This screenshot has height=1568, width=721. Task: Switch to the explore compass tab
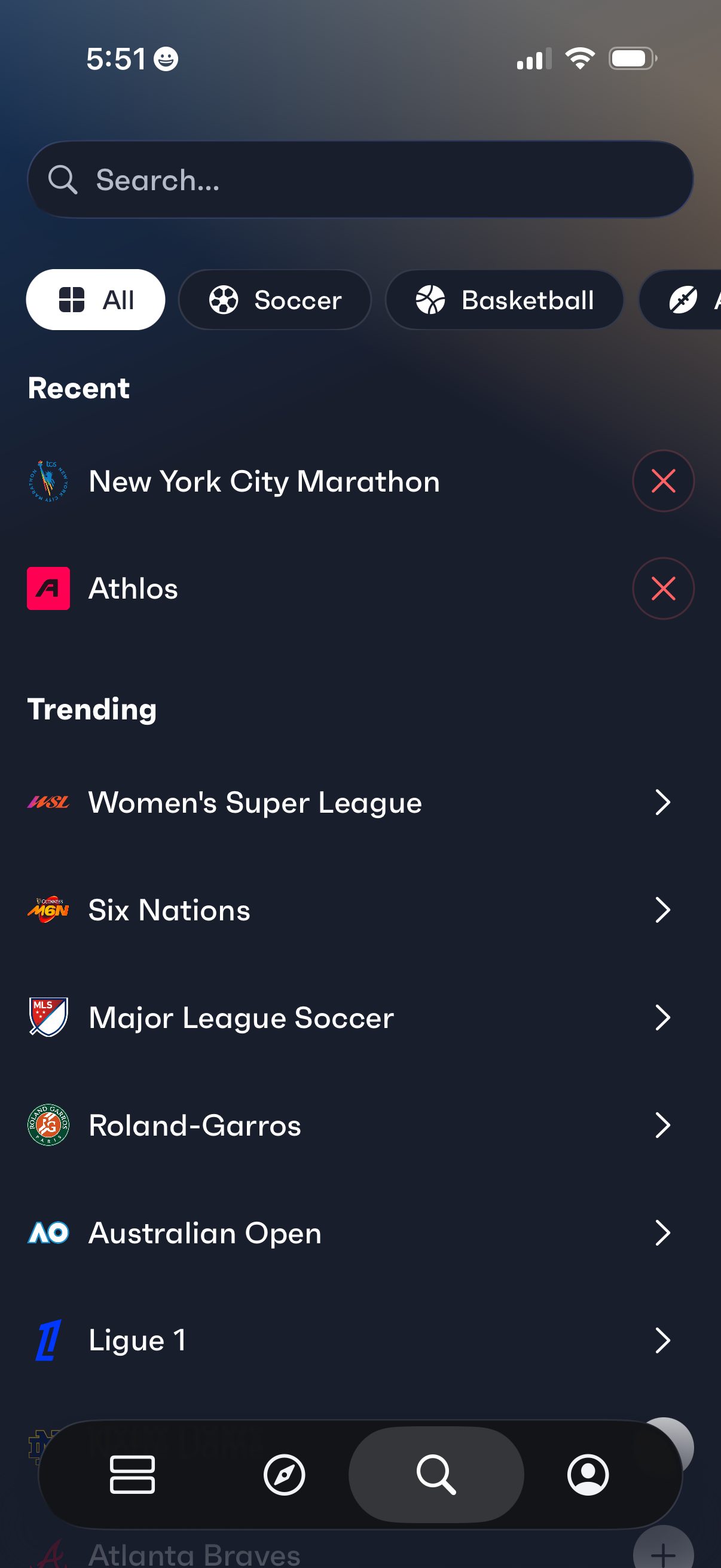coord(284,1475)
